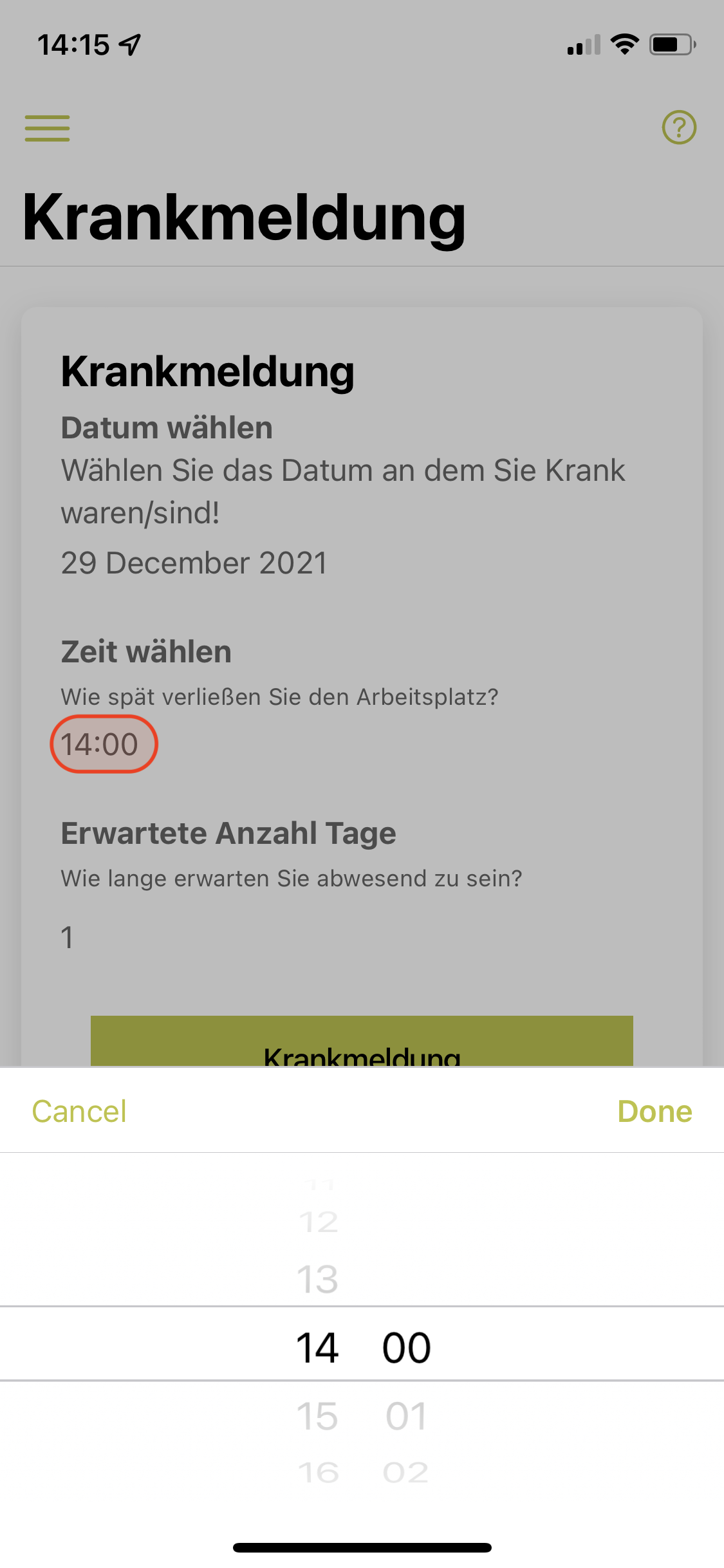The height and width of the screenshot is (1568, 724).
Task: Select hour 13 in the picker
Action: point(317,1279)
